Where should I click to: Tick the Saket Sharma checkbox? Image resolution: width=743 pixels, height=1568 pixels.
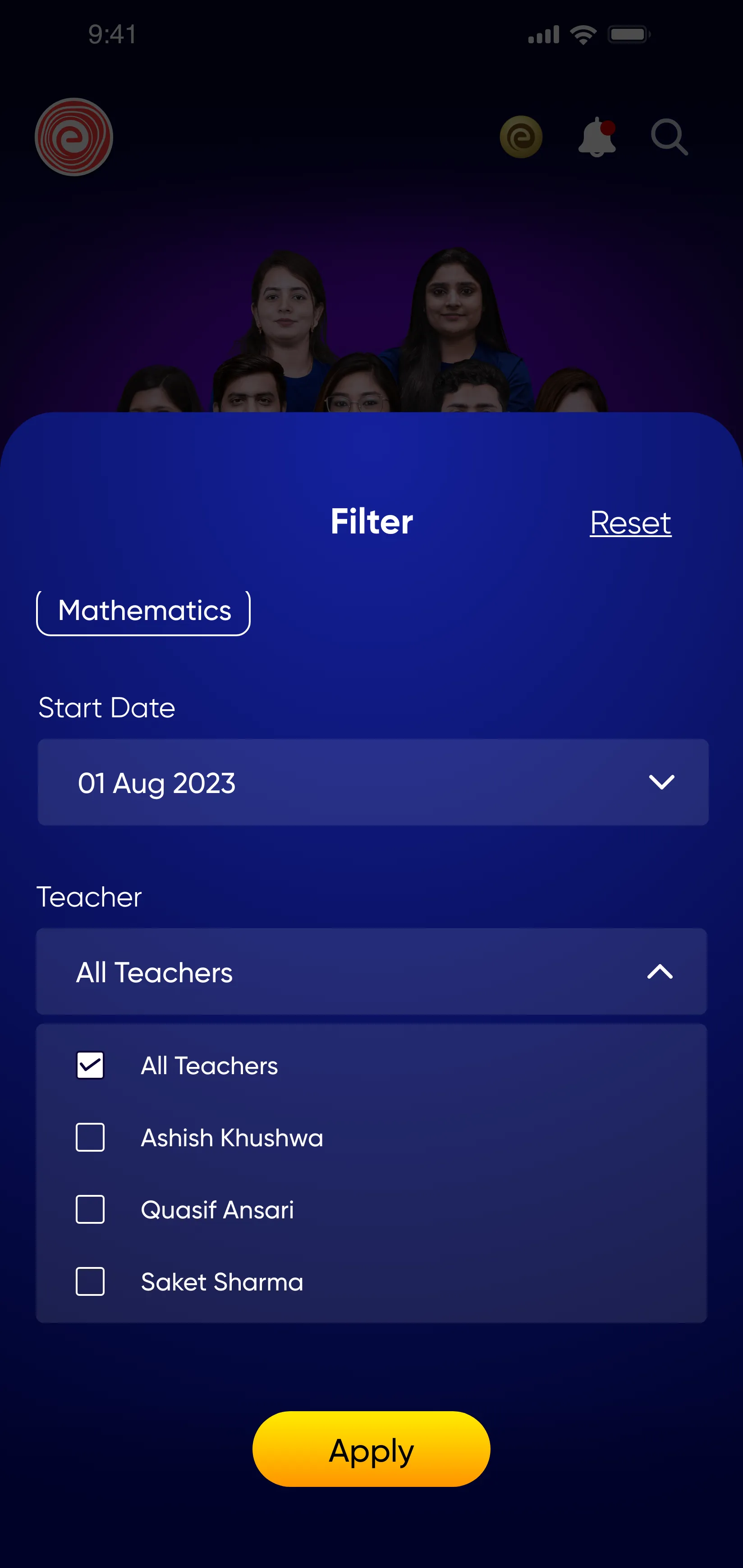pyautogui.click(x=90, y=1281)
